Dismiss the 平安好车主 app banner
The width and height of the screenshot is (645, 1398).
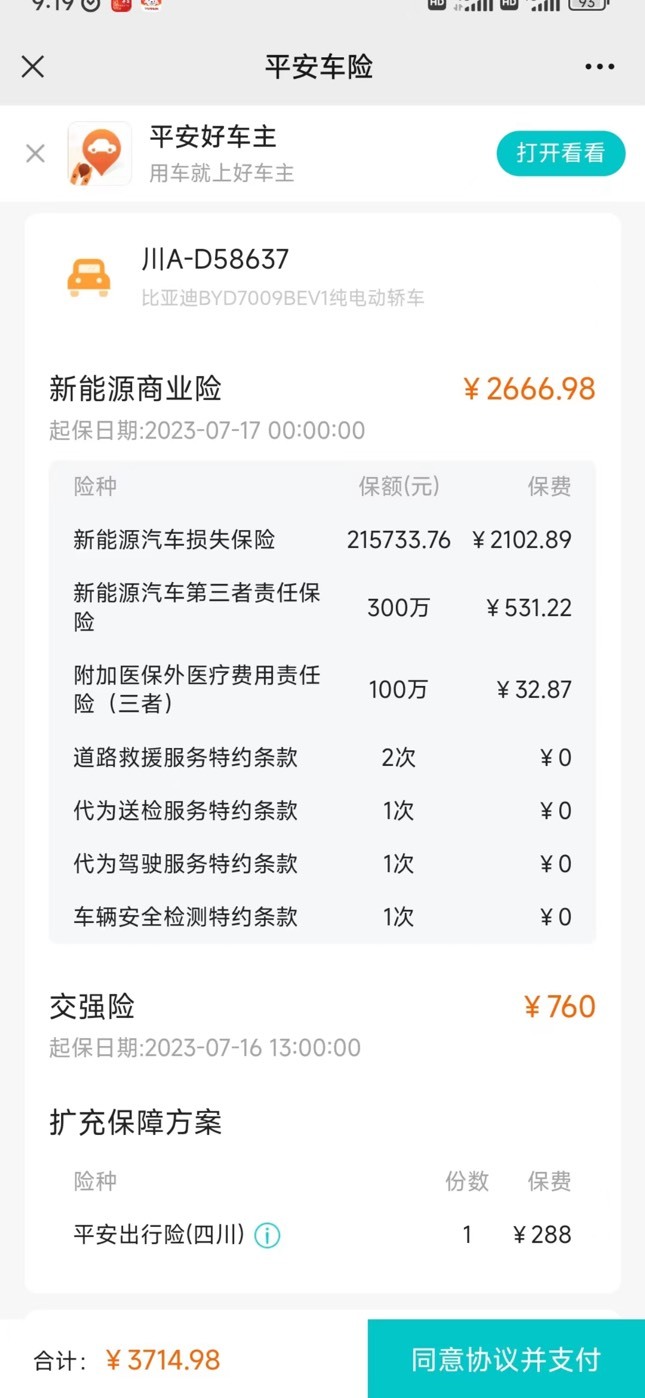35,153
